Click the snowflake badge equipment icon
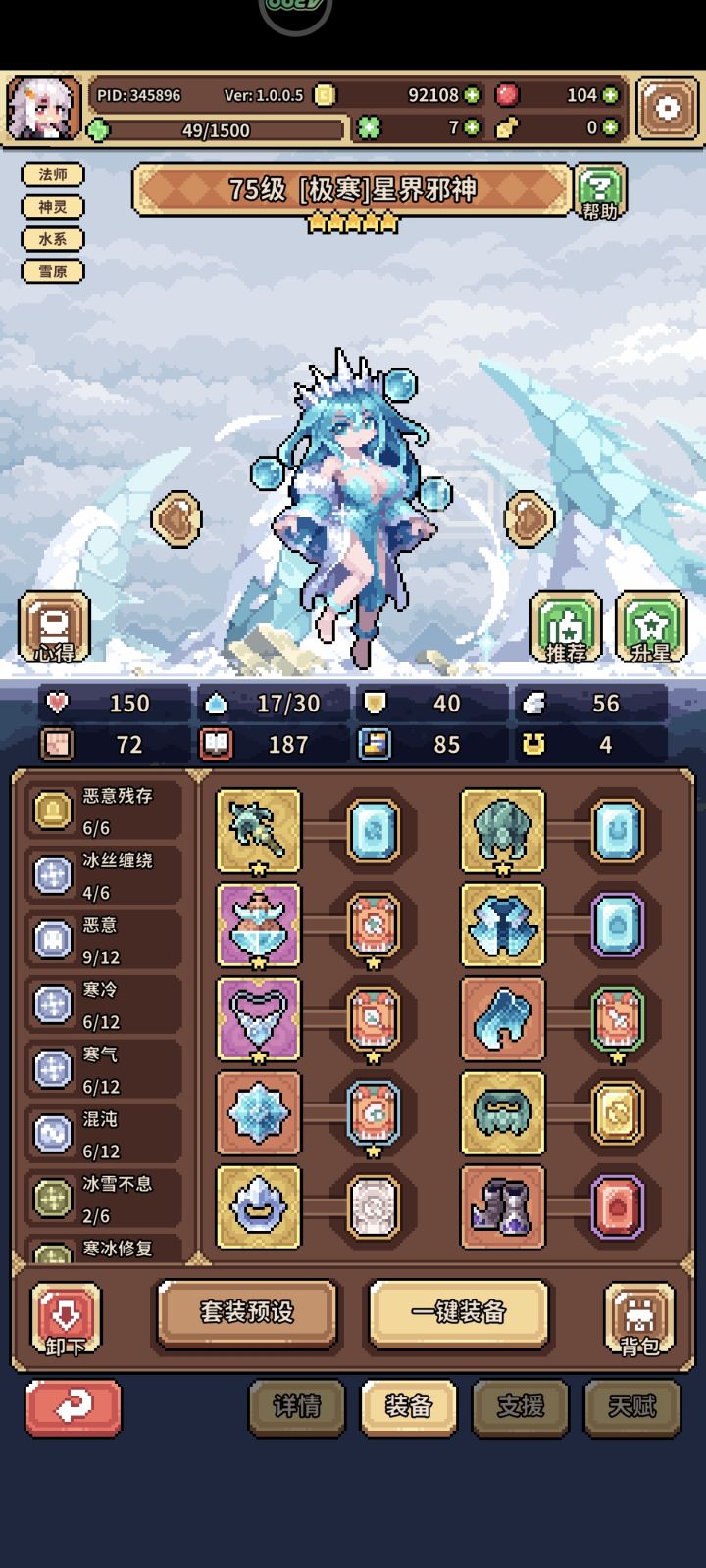The image size is (706, 1568). 257,1115
